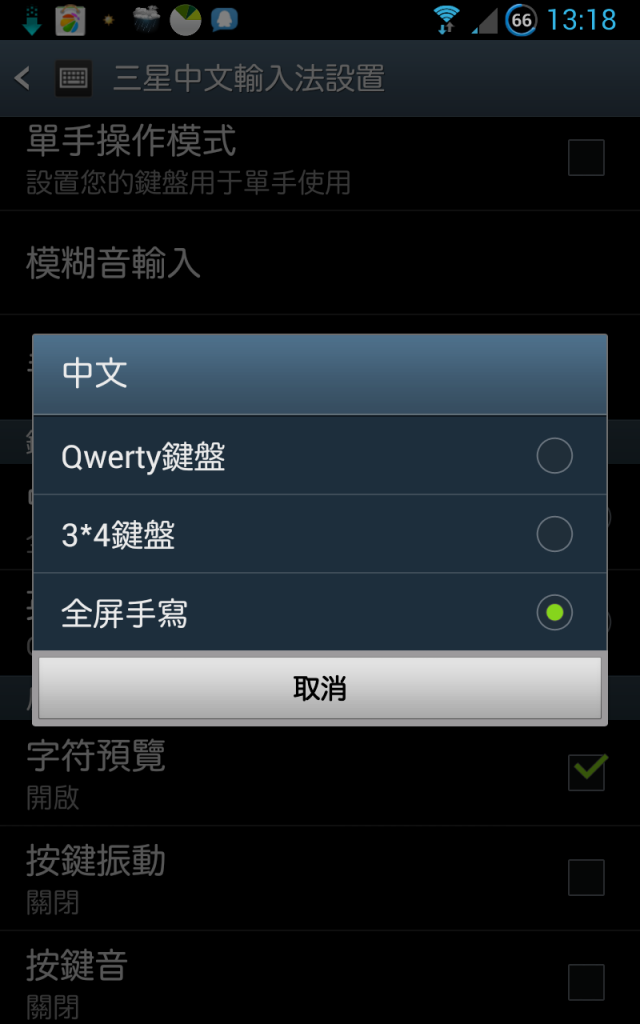Choose the 3*4鍵盤 option
Screen dimensions: 640x1024
320,534
